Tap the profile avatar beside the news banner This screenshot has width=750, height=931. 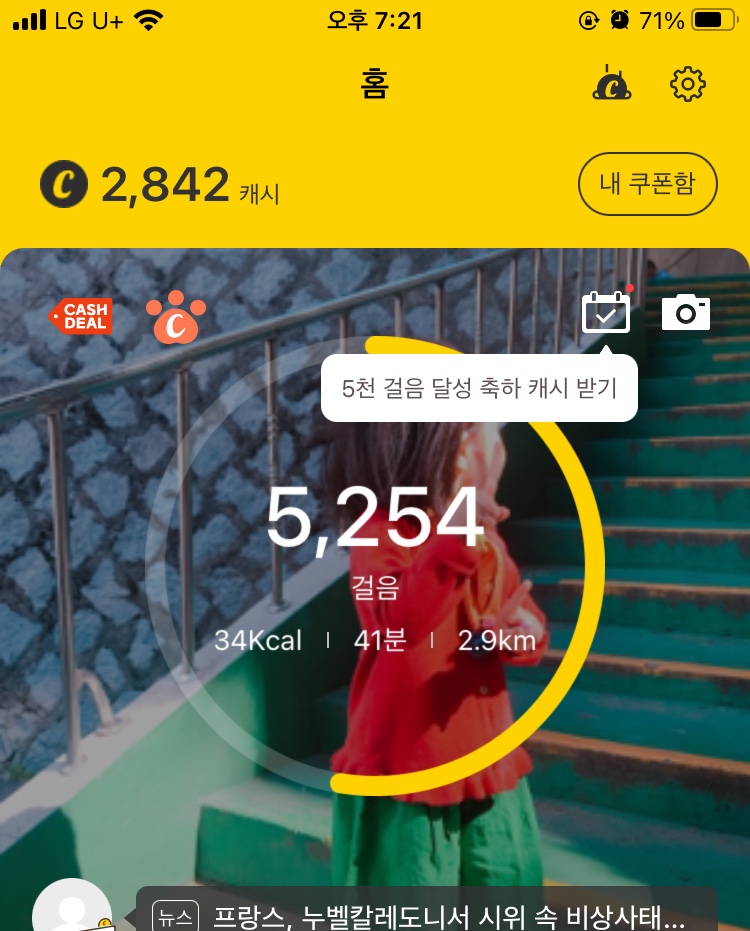[x=72, y=910]
